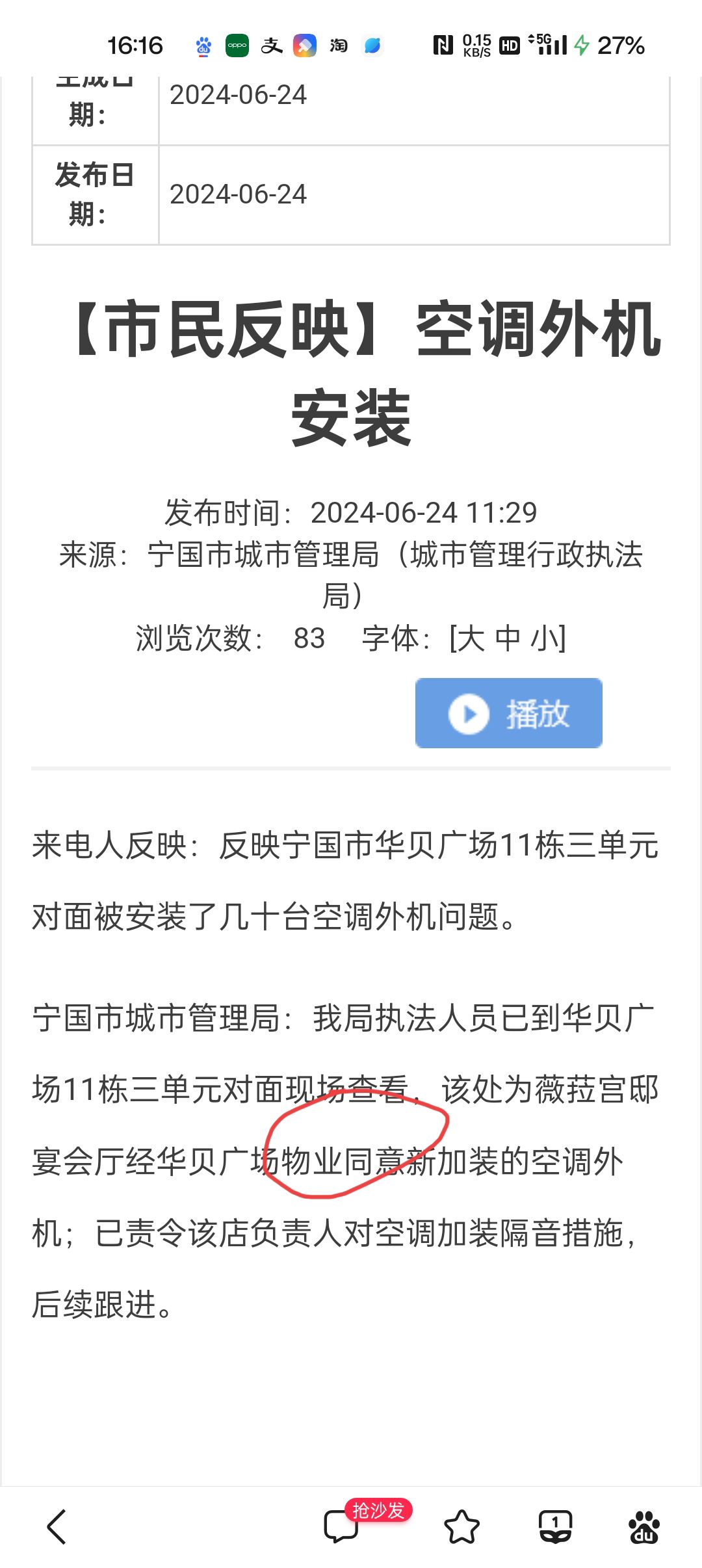Go back using the bottom arrow
The width and height of the screenshot is (702, 1568).
(57, 1526)
